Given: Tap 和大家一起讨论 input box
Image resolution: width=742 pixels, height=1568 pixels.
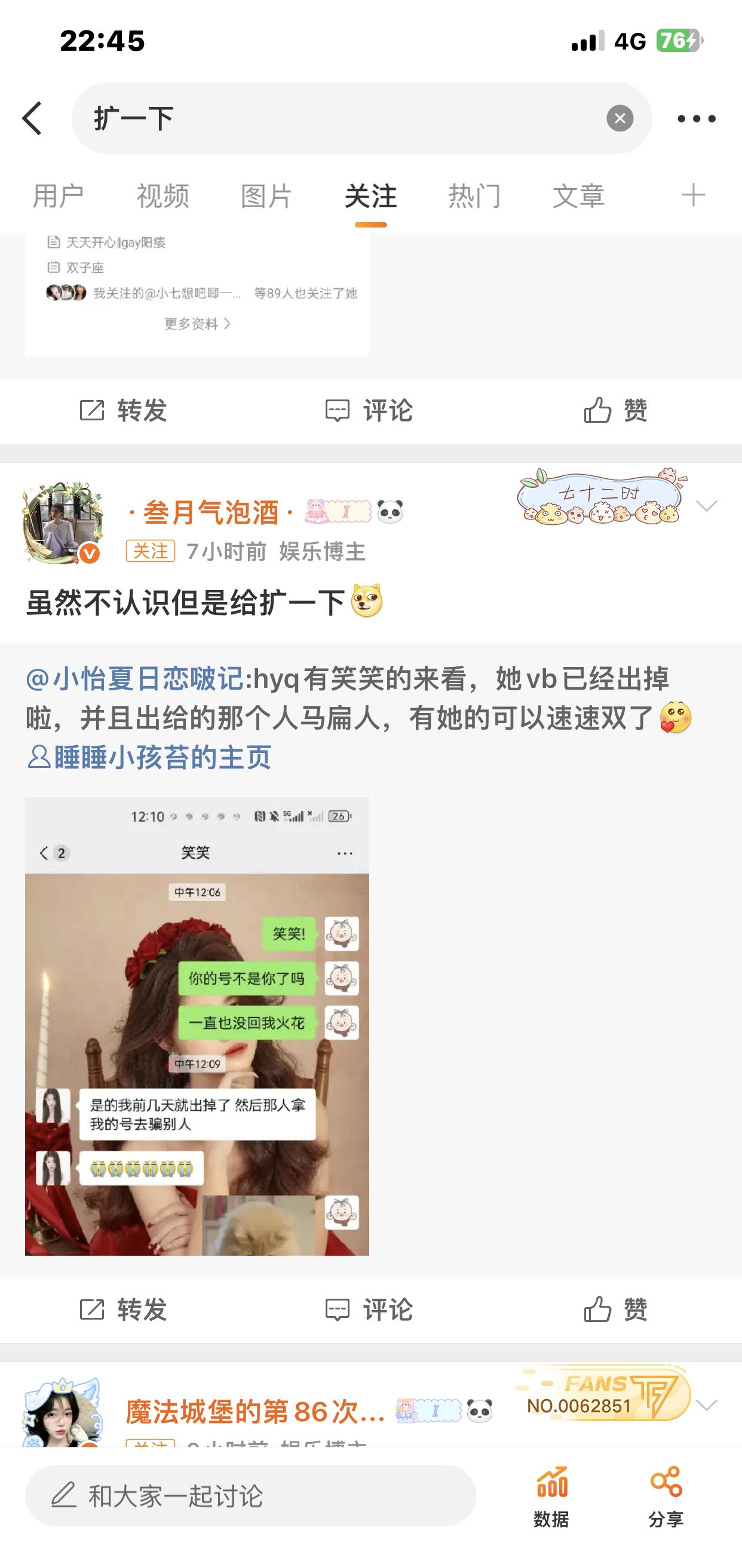Looking at the screenshot, I should (250, 1496).
